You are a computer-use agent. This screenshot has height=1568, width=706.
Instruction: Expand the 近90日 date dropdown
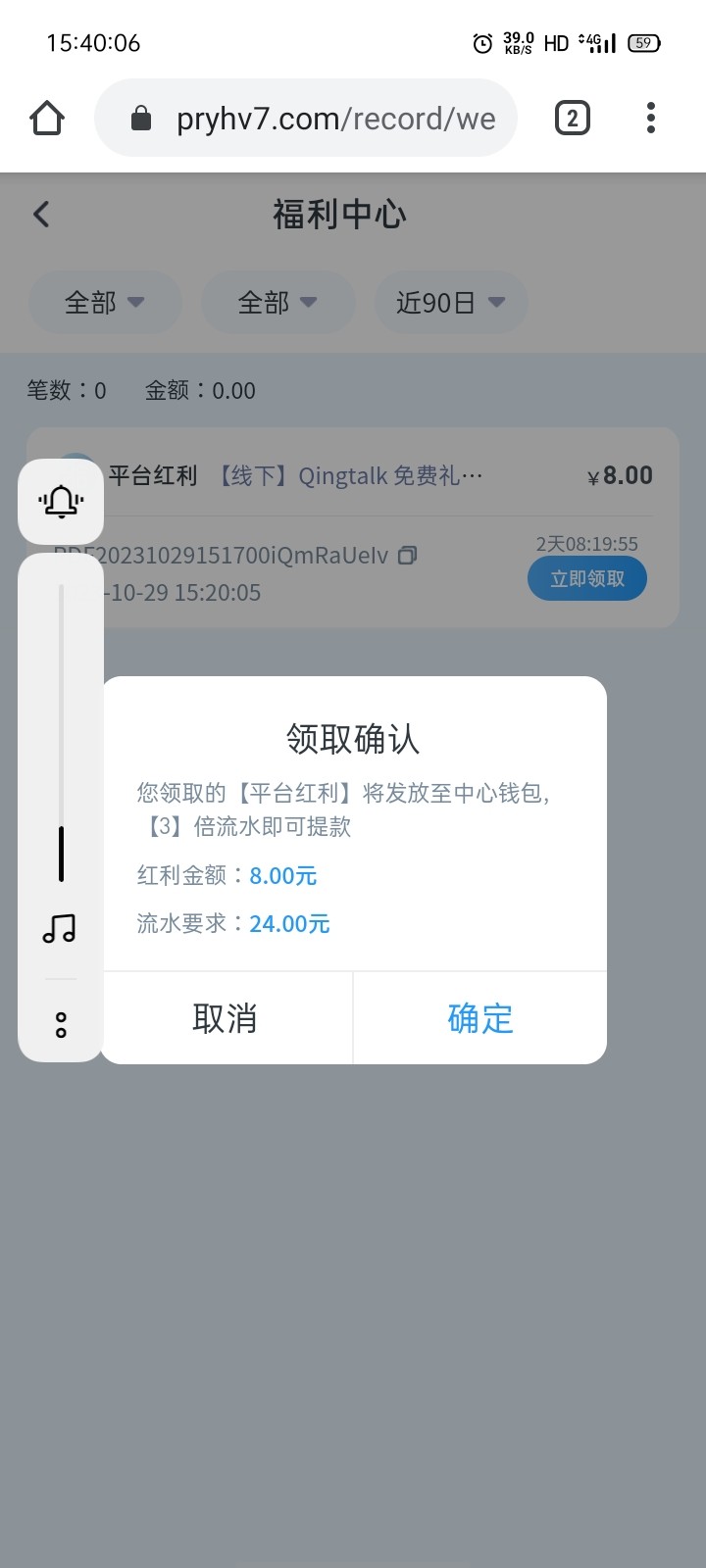pyautogui.click(x=450, y=302)
